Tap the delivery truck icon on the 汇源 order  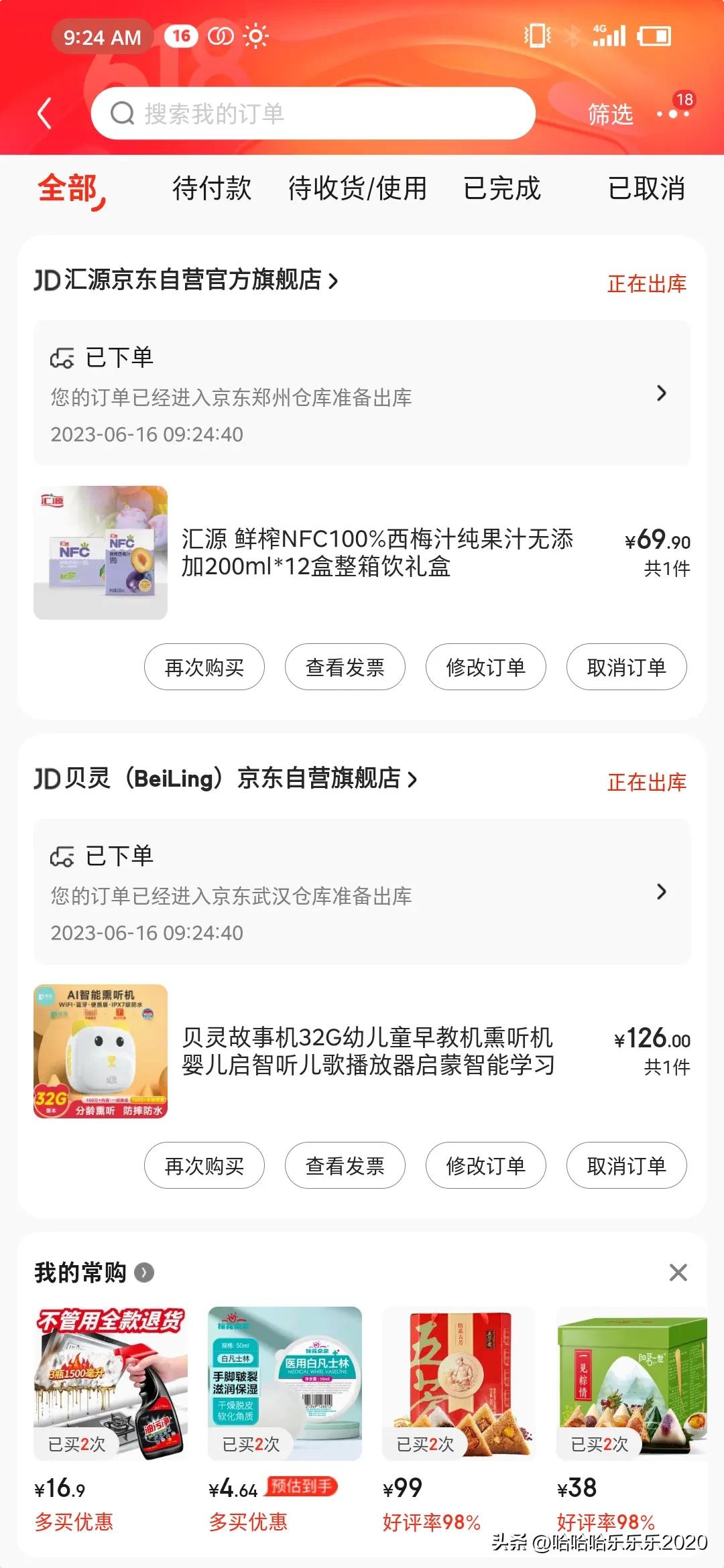(x=62, y=358)
